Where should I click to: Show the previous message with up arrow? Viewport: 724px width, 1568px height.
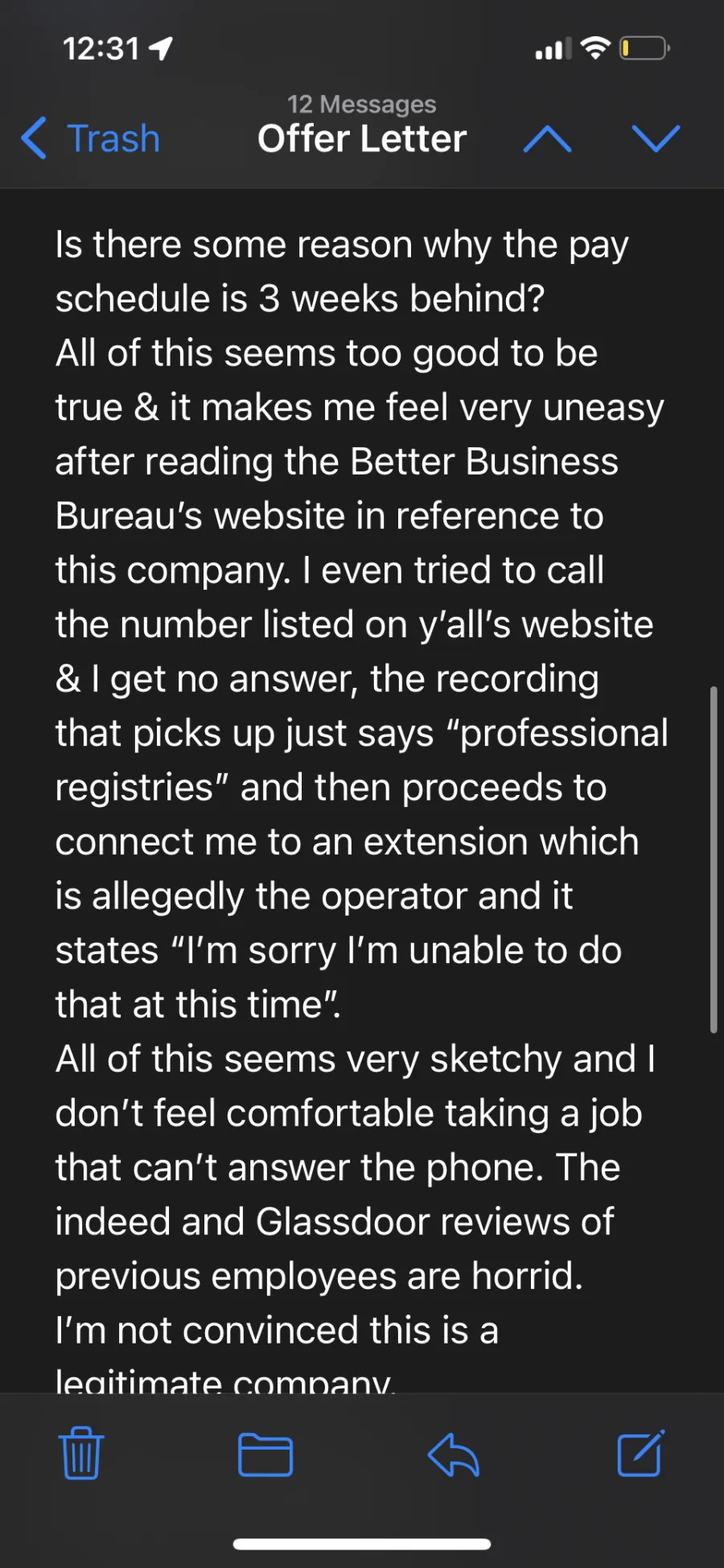pos(547,139)
